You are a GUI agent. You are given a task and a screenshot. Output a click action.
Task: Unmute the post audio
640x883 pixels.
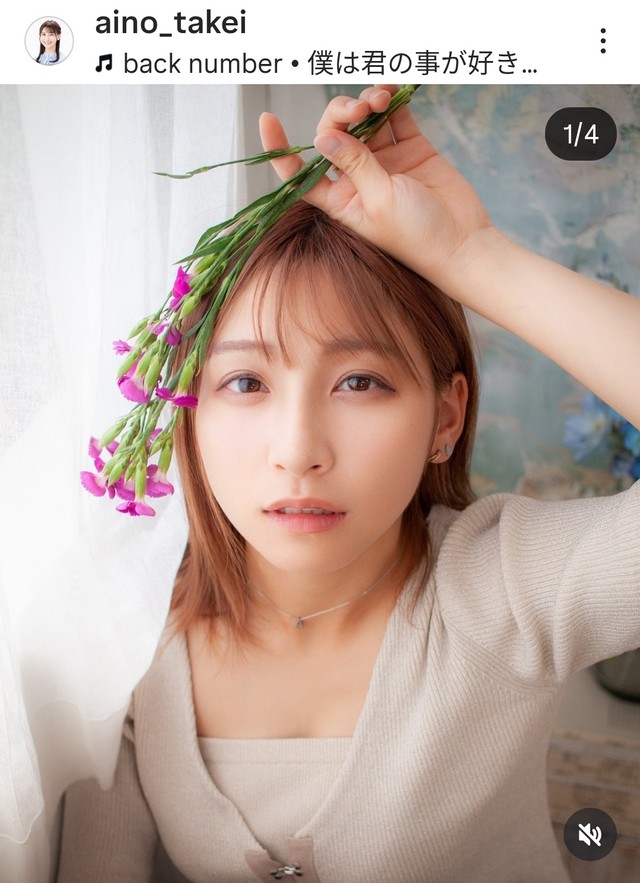point(590,834)
